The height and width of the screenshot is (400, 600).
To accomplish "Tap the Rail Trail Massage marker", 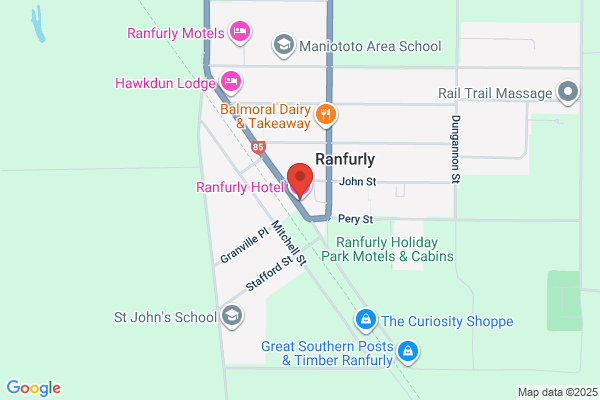I will click(x=568, y=92).
